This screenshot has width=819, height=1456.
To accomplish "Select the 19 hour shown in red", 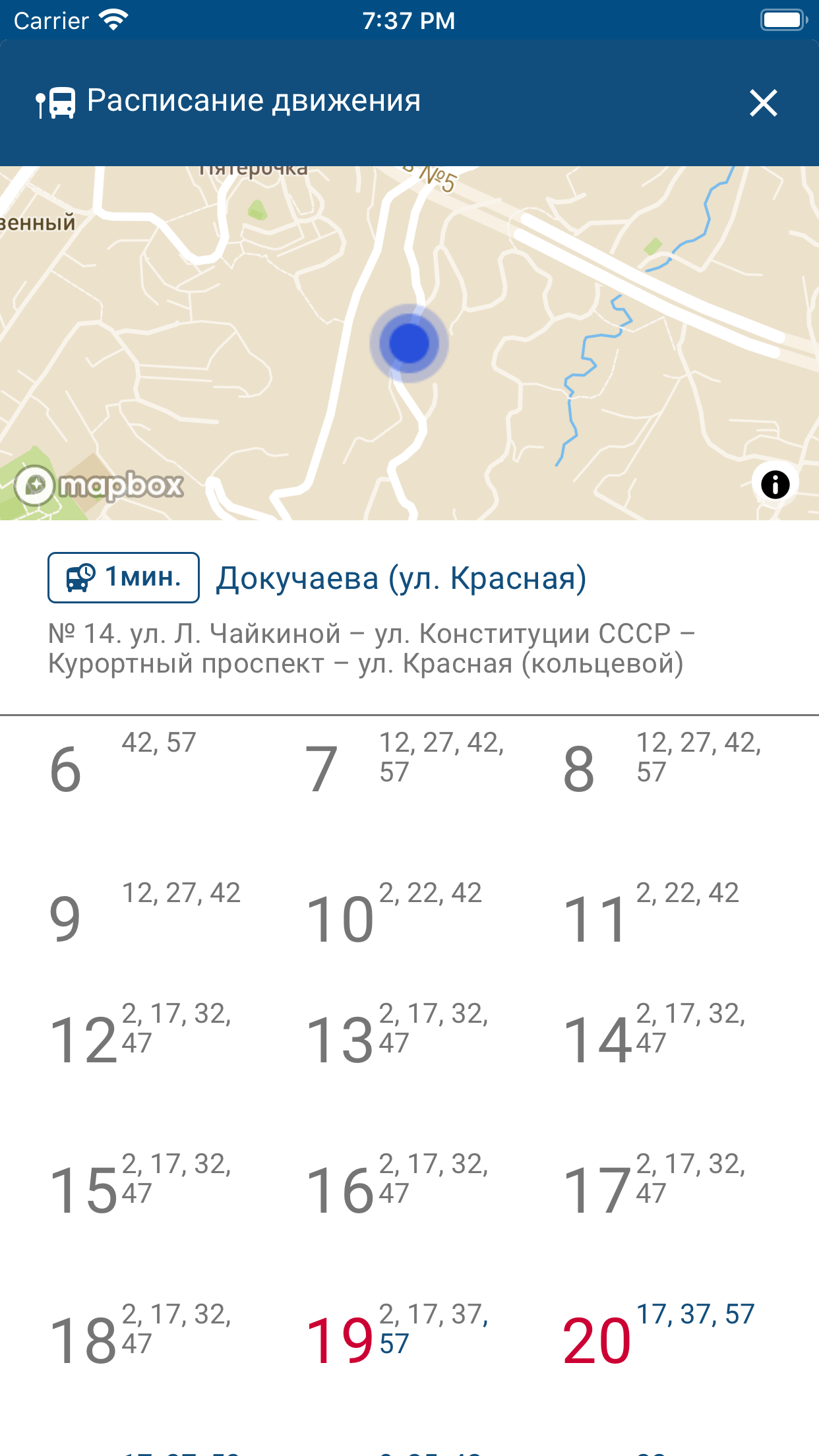I will pos(343,1339).
